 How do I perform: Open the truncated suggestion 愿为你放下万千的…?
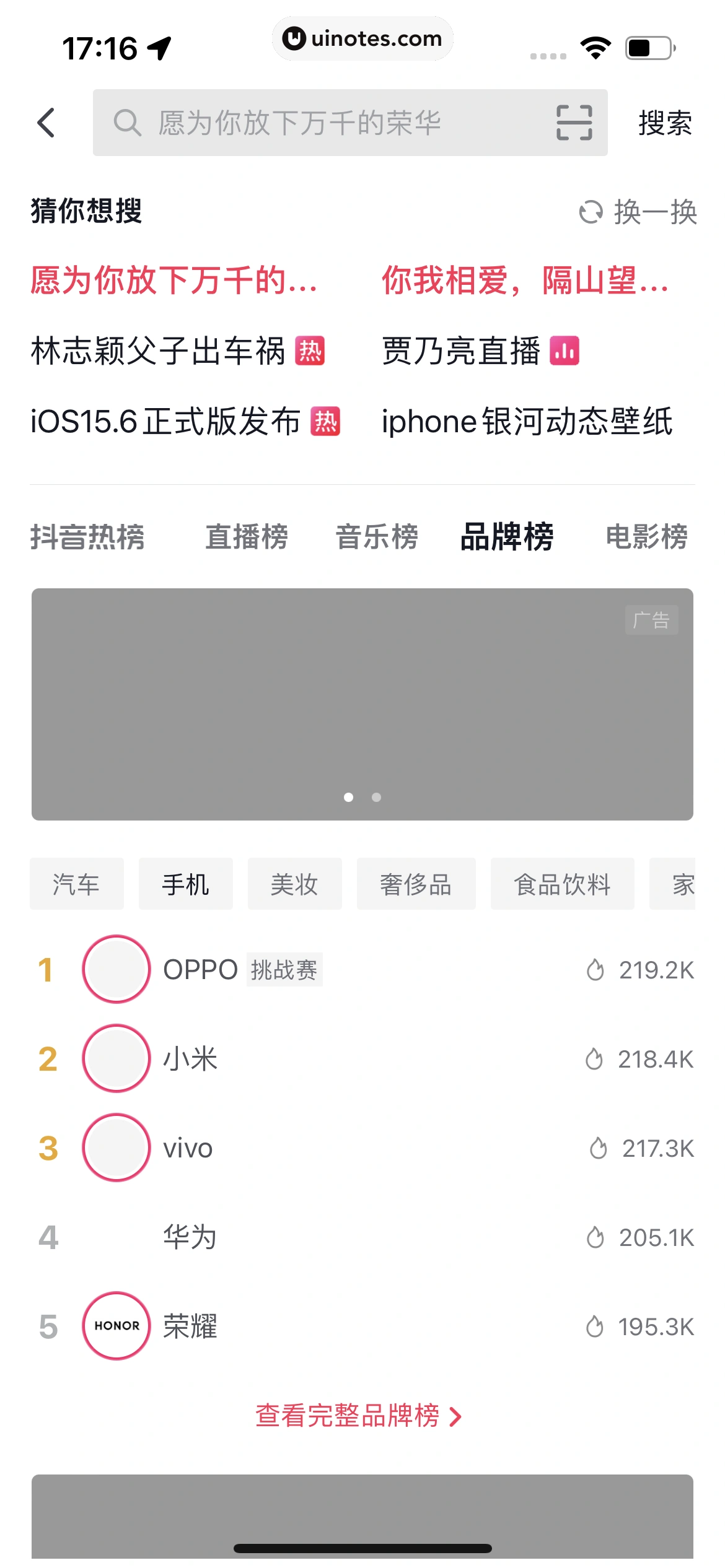coord(174,283)
